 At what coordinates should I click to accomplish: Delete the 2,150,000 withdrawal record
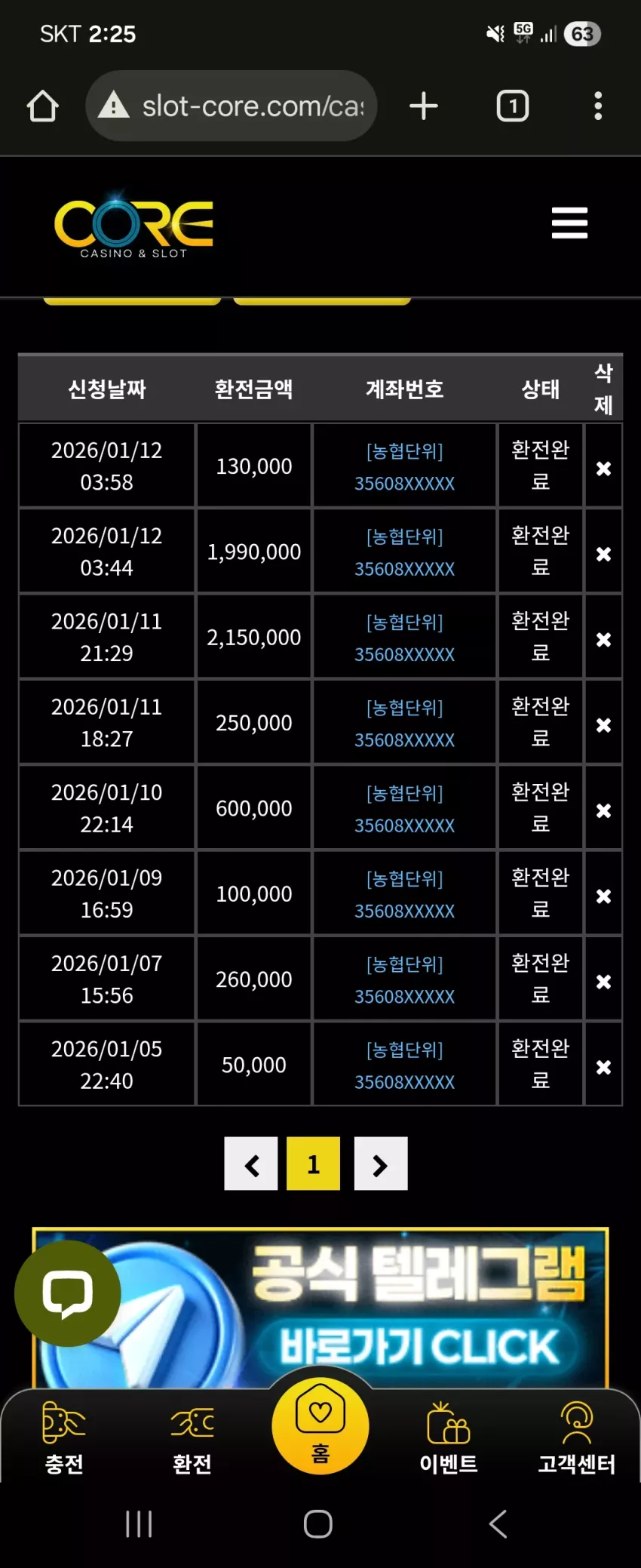coord(603,640)
